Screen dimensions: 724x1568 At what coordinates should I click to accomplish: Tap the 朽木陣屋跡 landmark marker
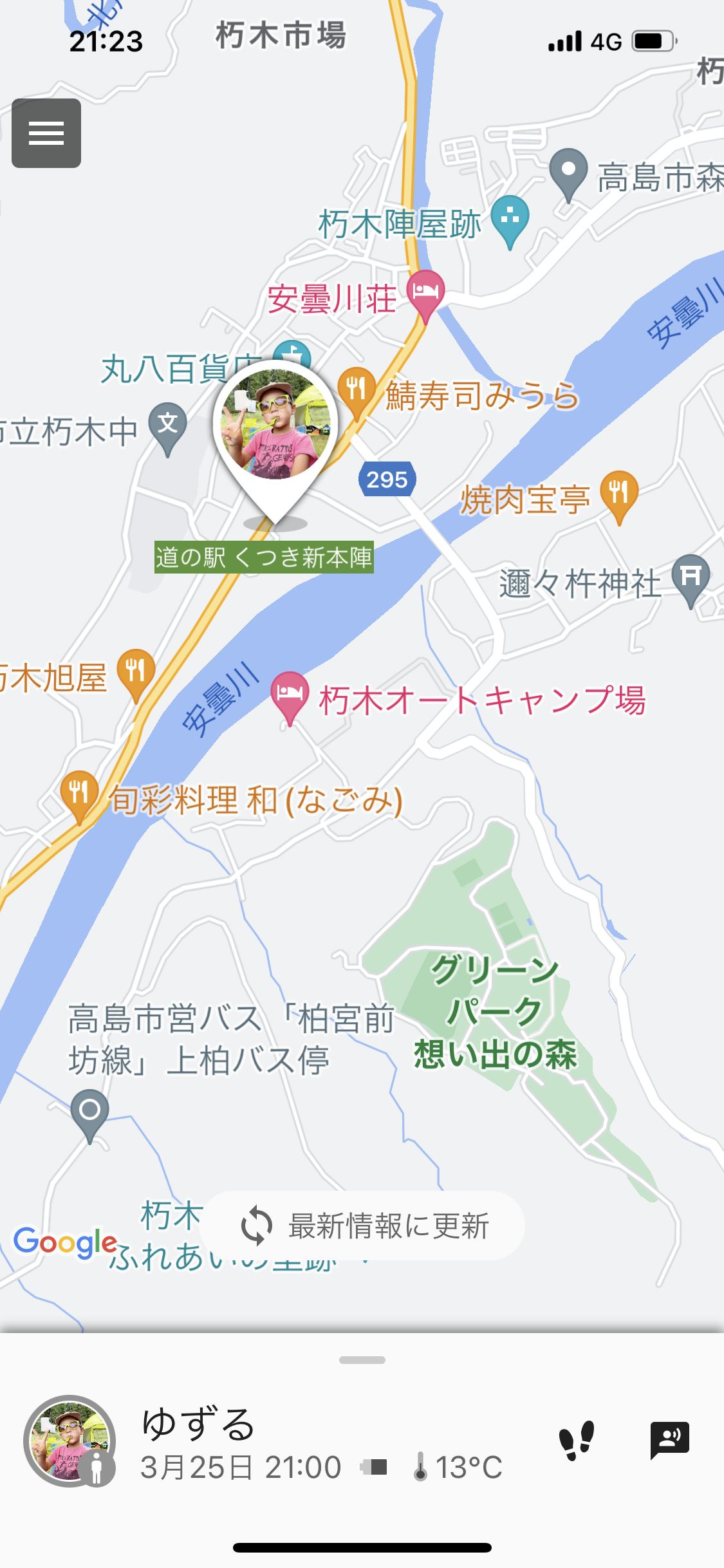pos(510,218)
